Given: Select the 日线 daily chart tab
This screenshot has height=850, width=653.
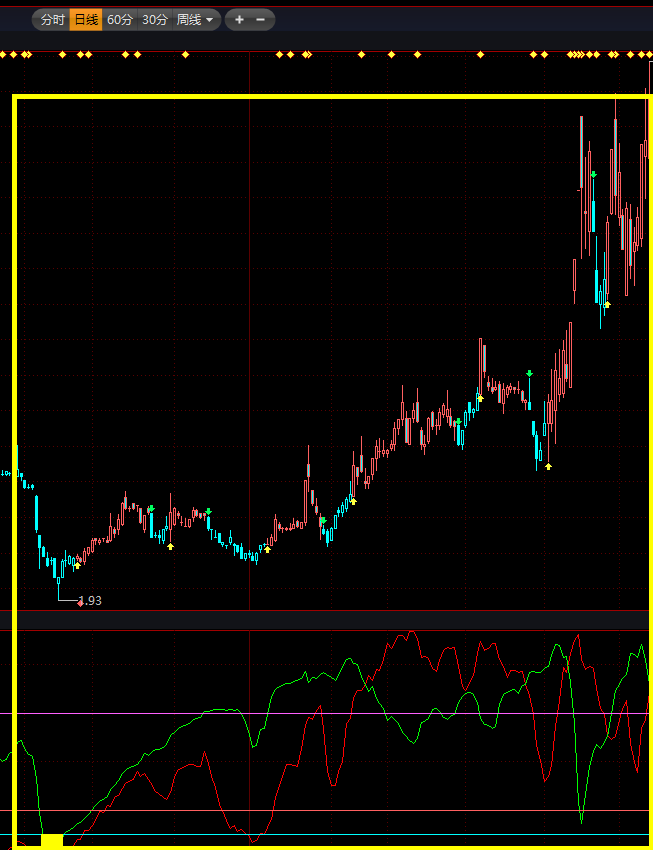Looking at the screenshot, I should tap(86, 20).
